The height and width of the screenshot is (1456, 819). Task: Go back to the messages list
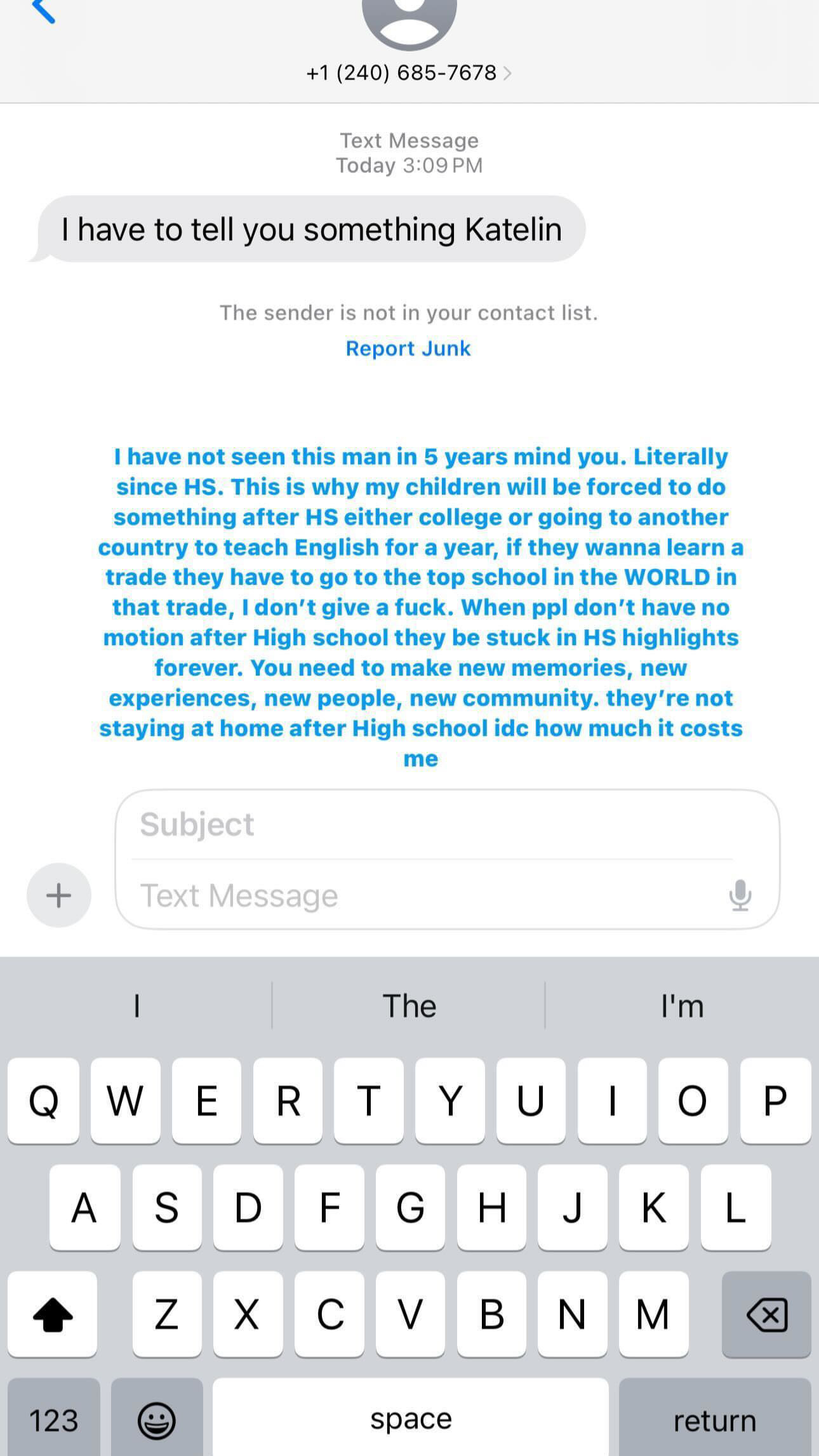pos(43,10)
